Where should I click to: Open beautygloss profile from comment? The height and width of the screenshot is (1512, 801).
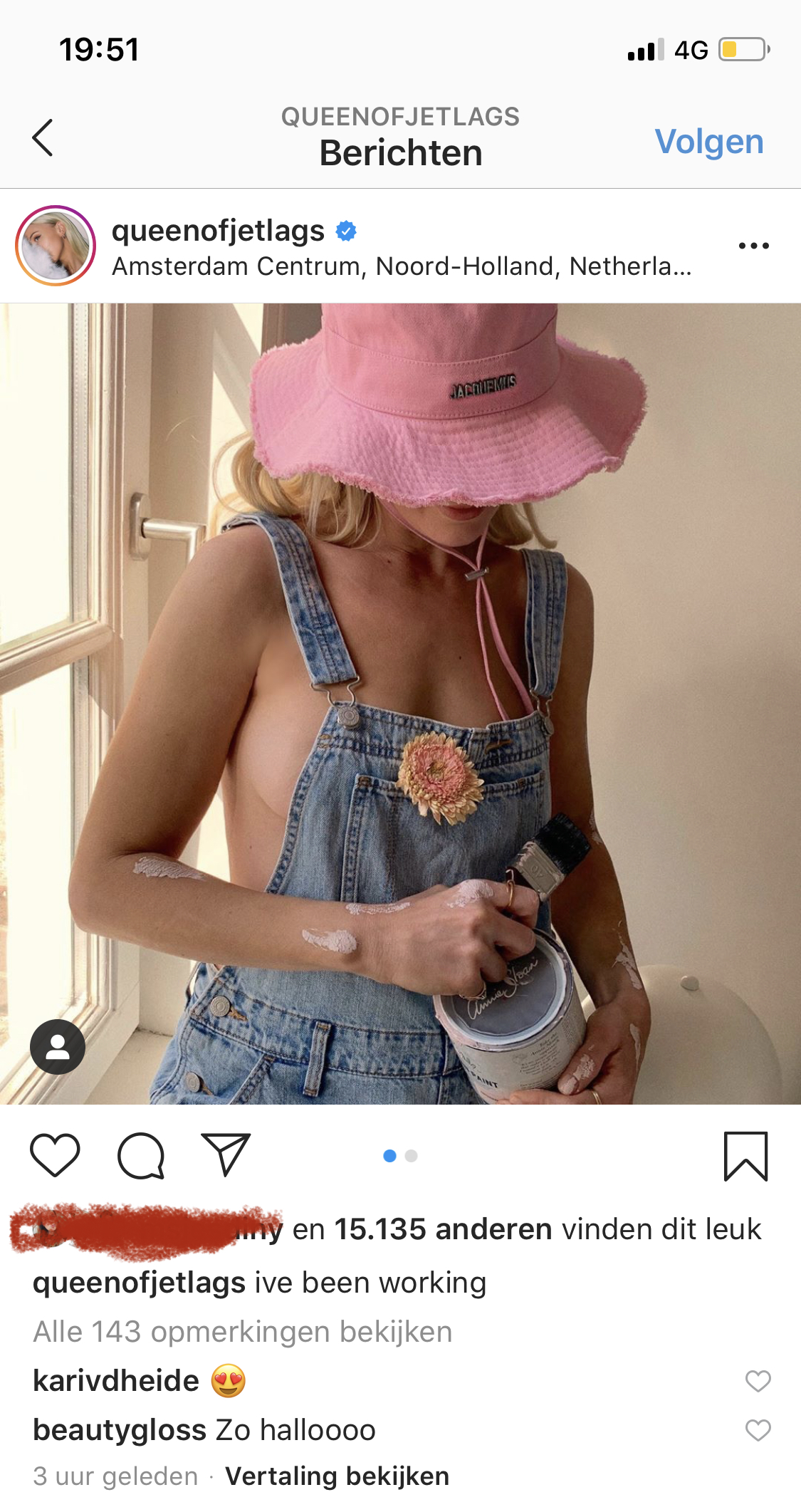pos(120,1430)
